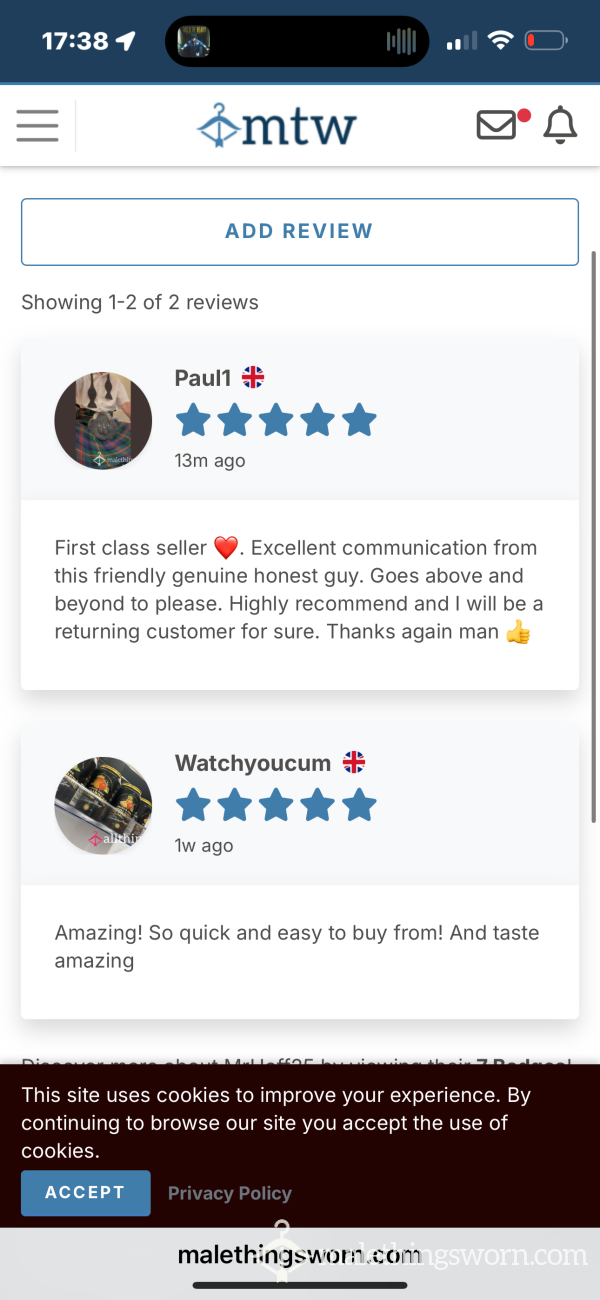Screen dimensions: 600x1300
Task: Open the Privacy Policy link
Action: pos(230,1193)
